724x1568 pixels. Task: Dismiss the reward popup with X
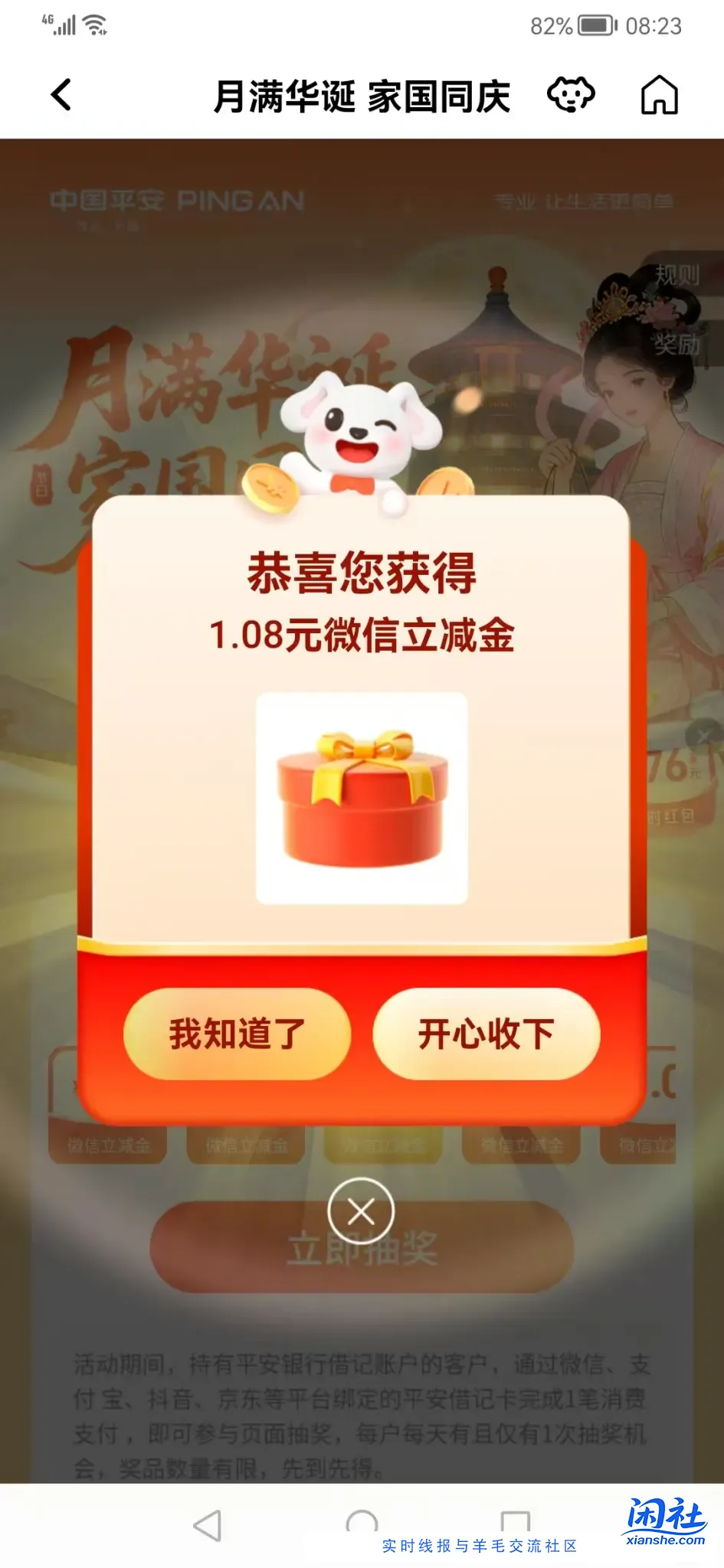pos(361,1211)
